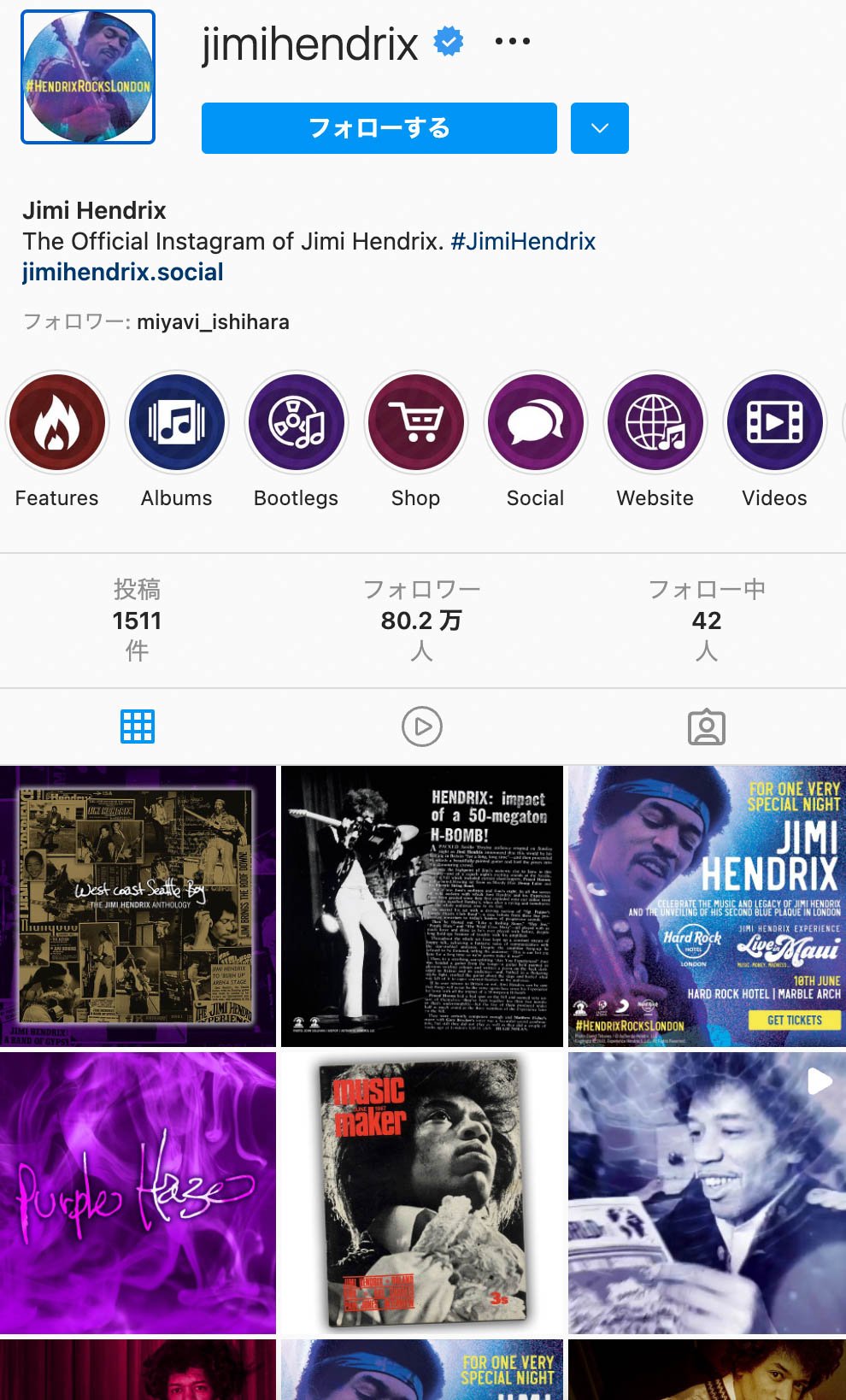The width and height of the screenshot is (846, 1400).
Task: Show the フォロワー followers list
Action: click(421, 620)
